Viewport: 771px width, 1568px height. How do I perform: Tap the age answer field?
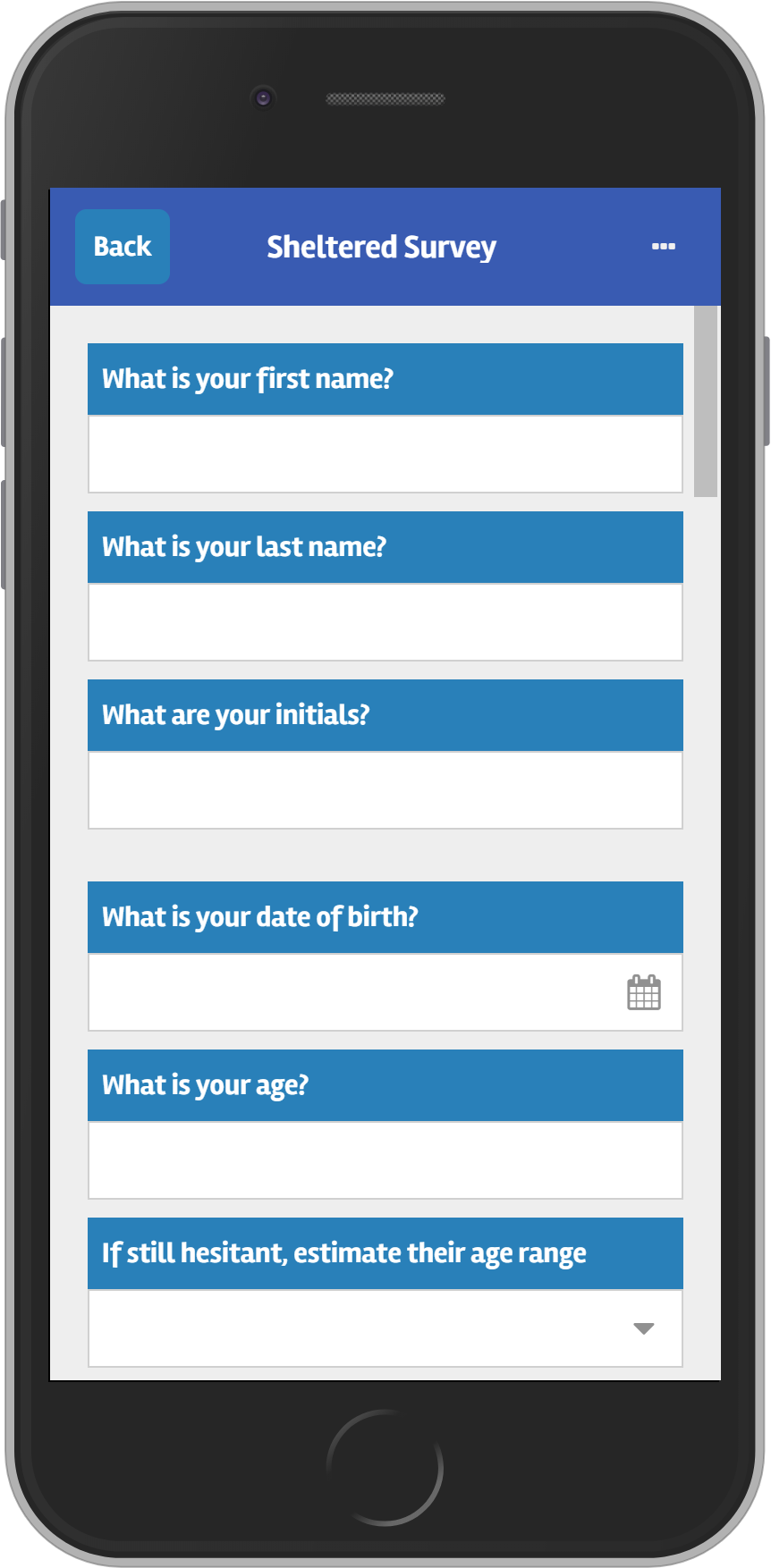pyautogui.click(x=385, y=1159)
